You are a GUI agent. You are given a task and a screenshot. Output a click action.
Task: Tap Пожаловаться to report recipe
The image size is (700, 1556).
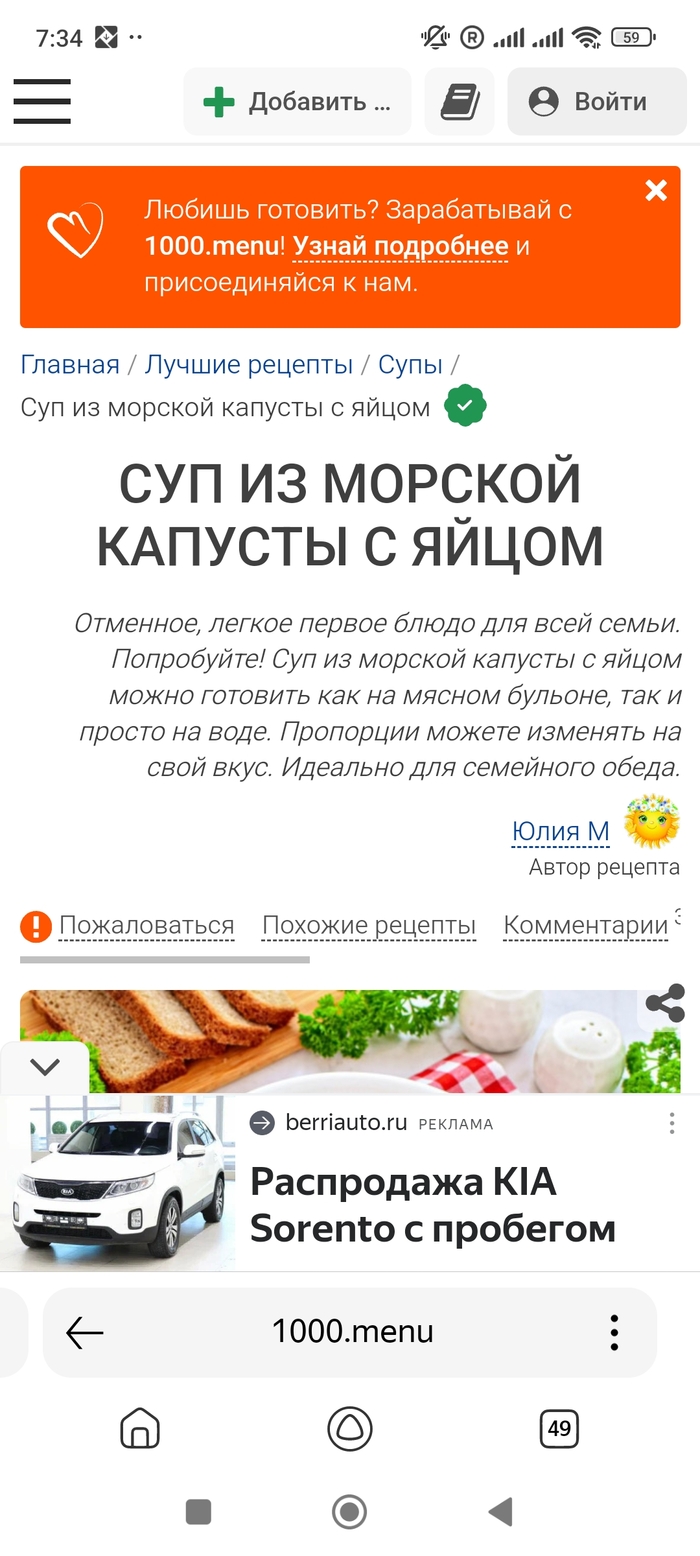[x=146, y=926]
